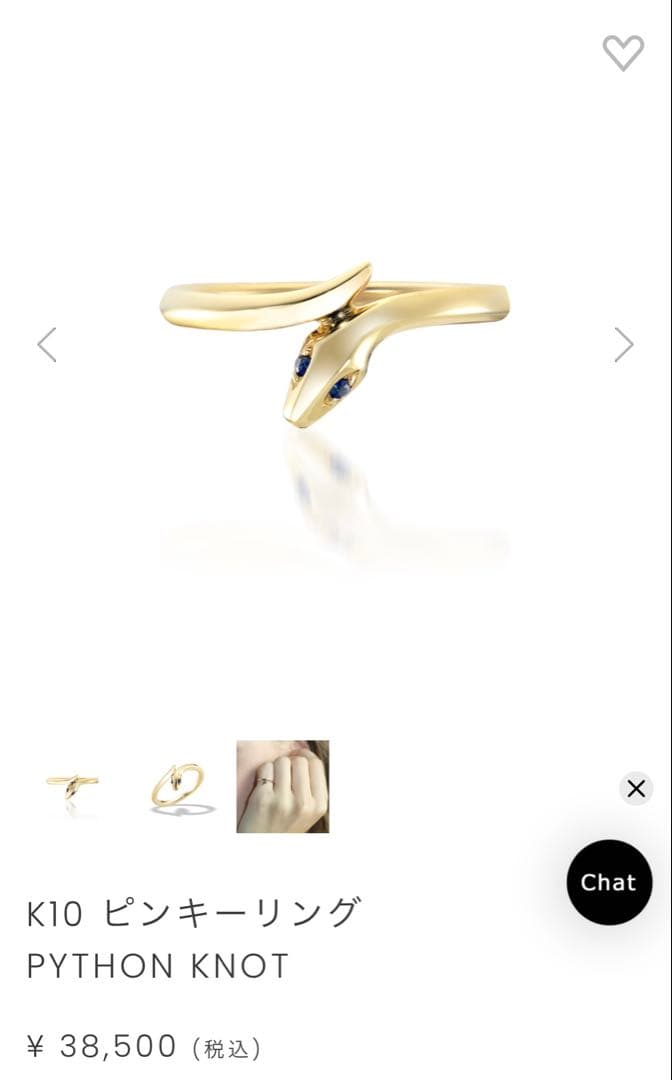The image size is (672, 1080).
Task: Select the ring-on-hand photo thumbnail
Action: [283, 786]
